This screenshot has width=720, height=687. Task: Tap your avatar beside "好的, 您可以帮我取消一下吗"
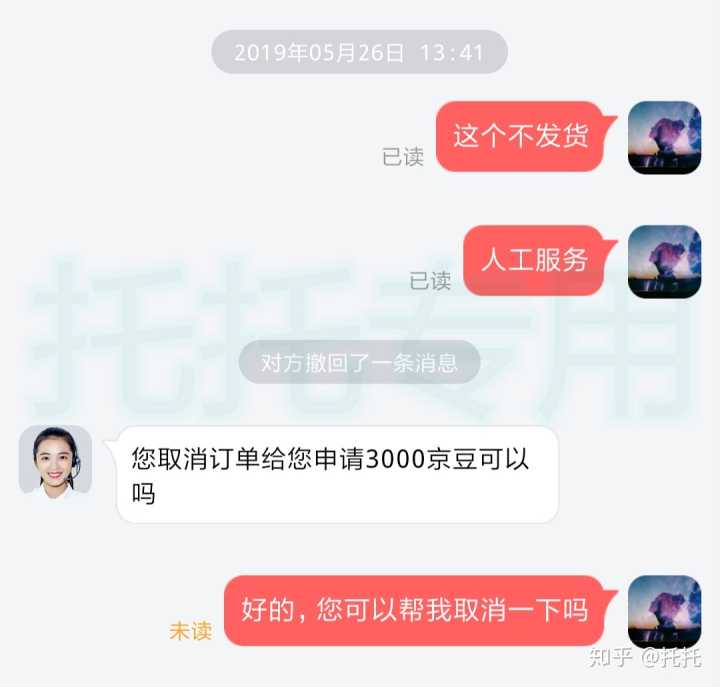[664, 610]
